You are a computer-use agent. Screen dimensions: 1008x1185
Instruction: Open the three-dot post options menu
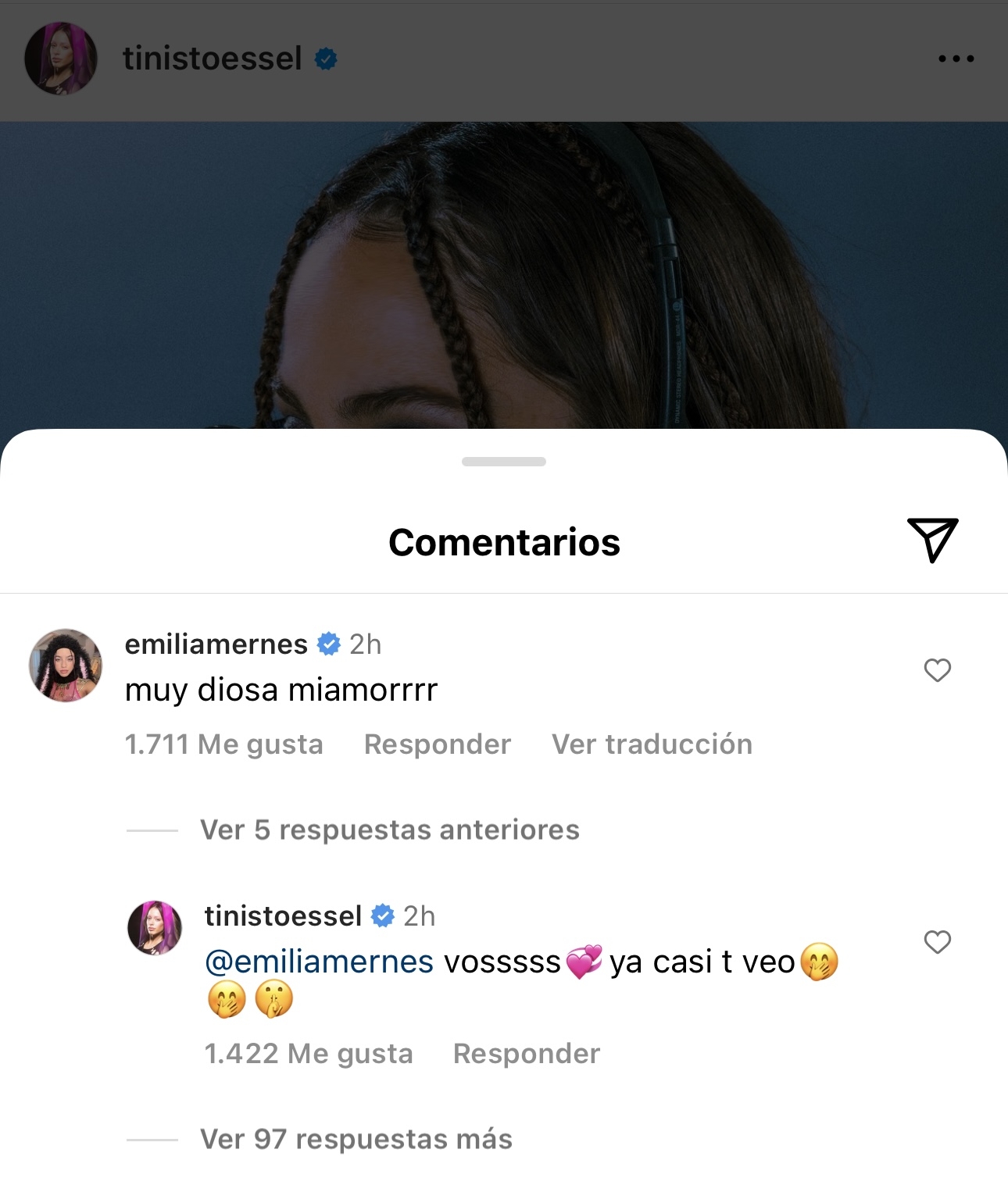[x=956, y=59]
